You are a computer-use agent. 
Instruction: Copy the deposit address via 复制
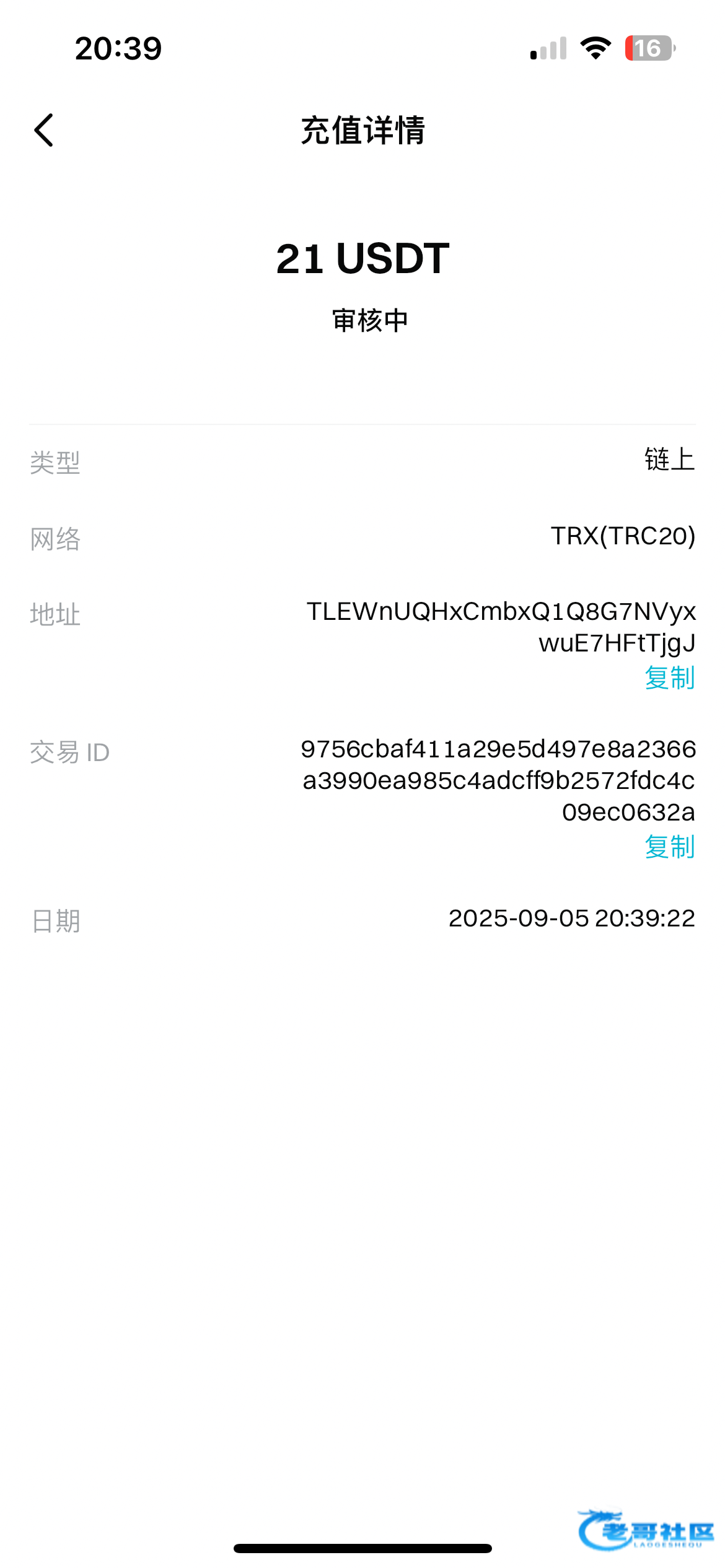tap(669, 677)
